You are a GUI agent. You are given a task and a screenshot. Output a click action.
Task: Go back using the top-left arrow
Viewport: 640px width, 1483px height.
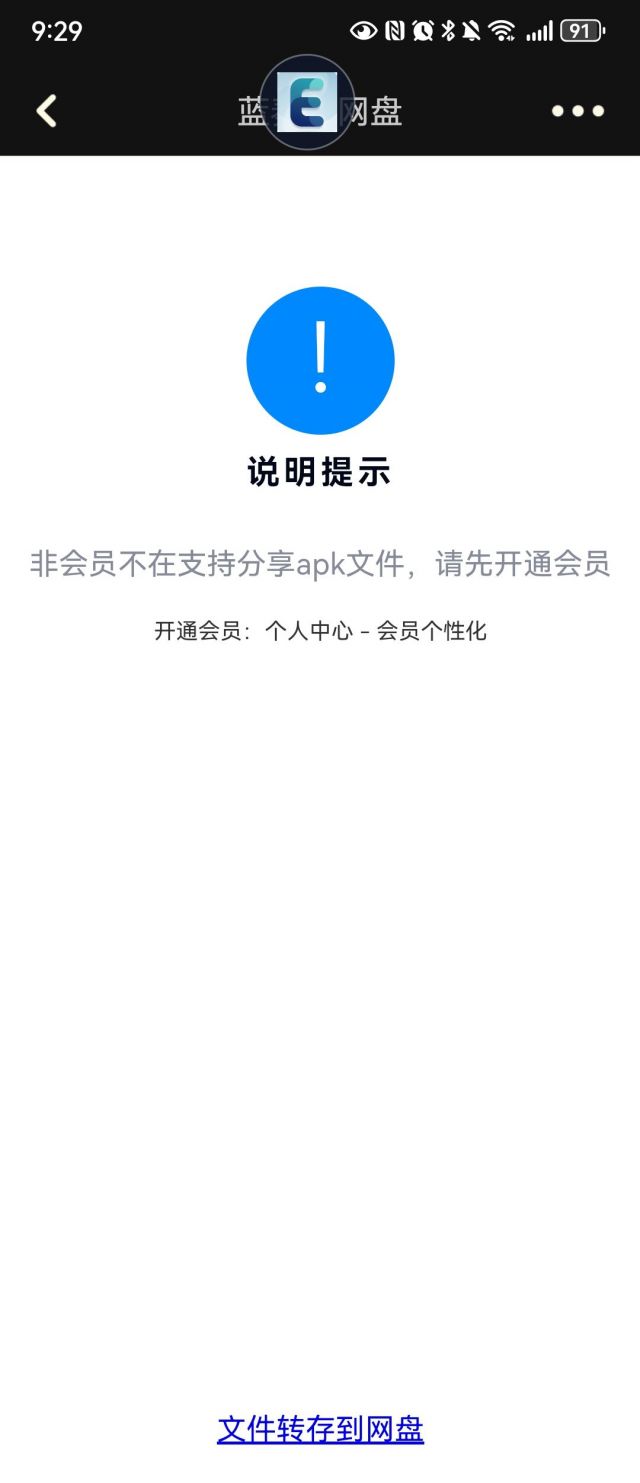[46, 111]
